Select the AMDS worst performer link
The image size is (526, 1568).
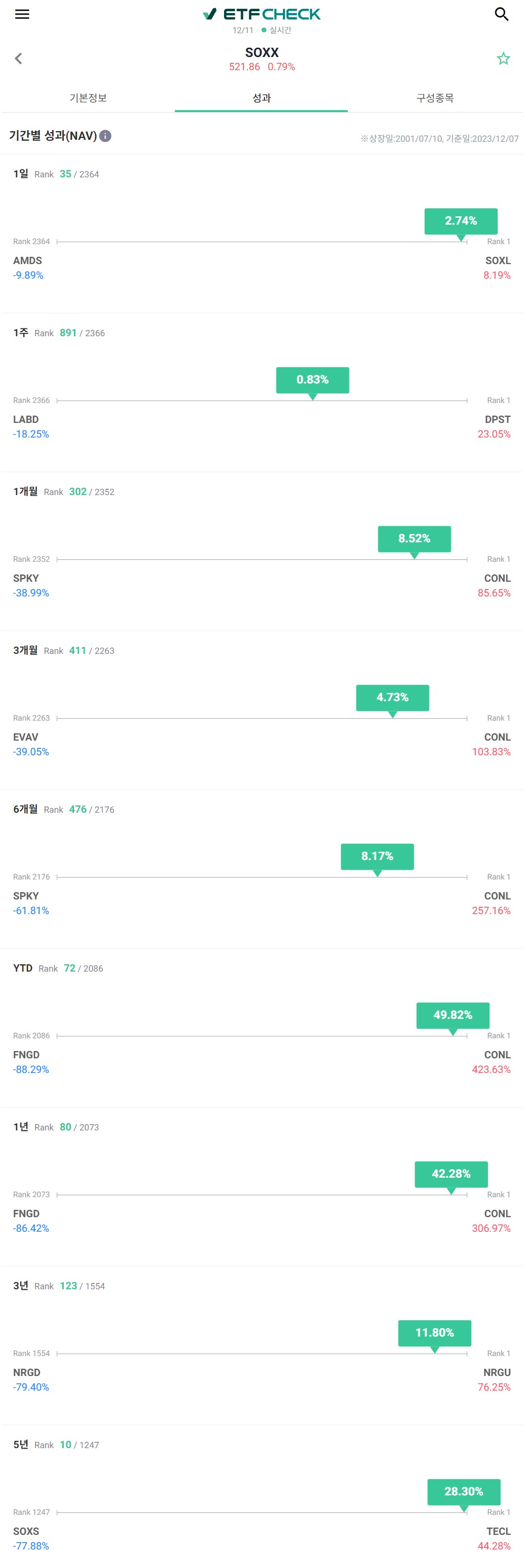[x=28, y=260]
